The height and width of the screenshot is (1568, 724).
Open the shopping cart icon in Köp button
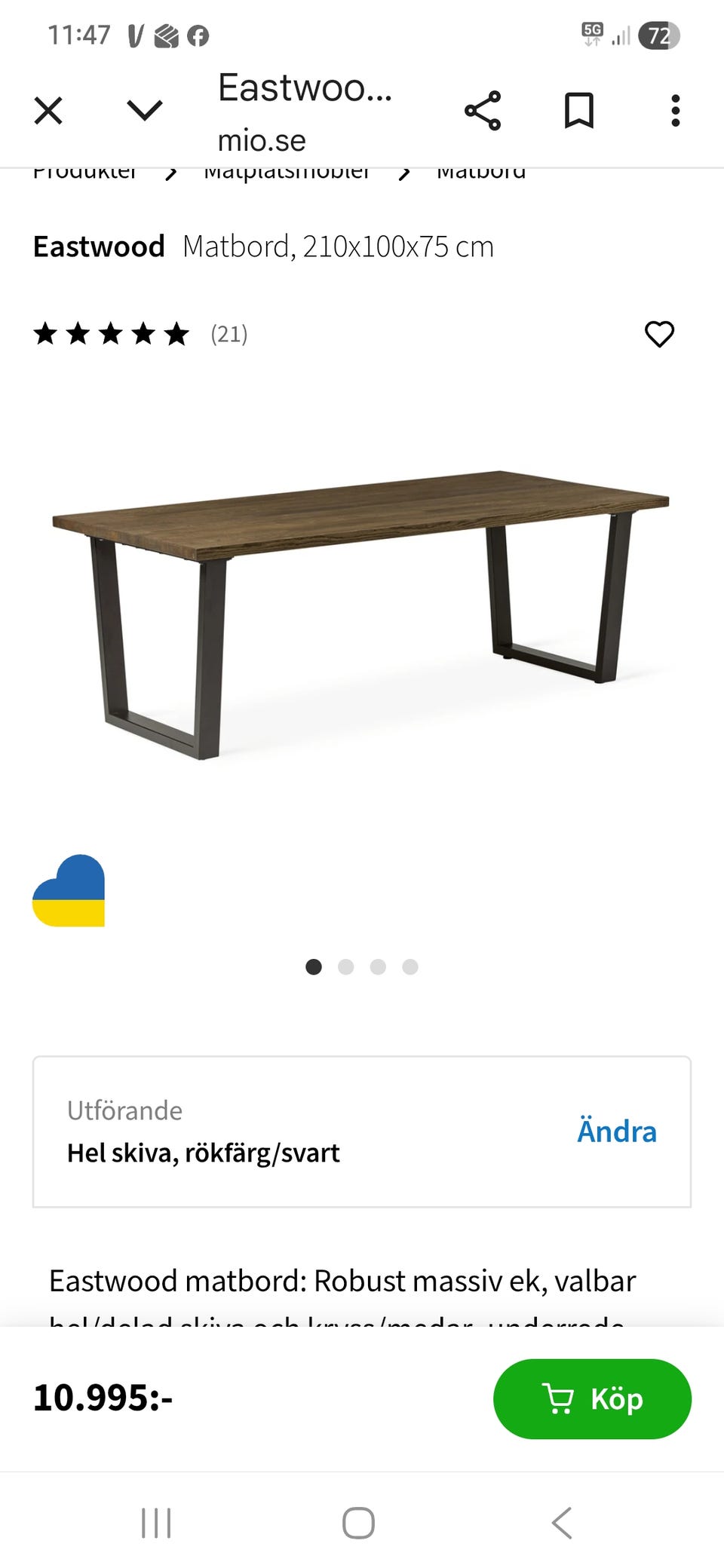559,1398
